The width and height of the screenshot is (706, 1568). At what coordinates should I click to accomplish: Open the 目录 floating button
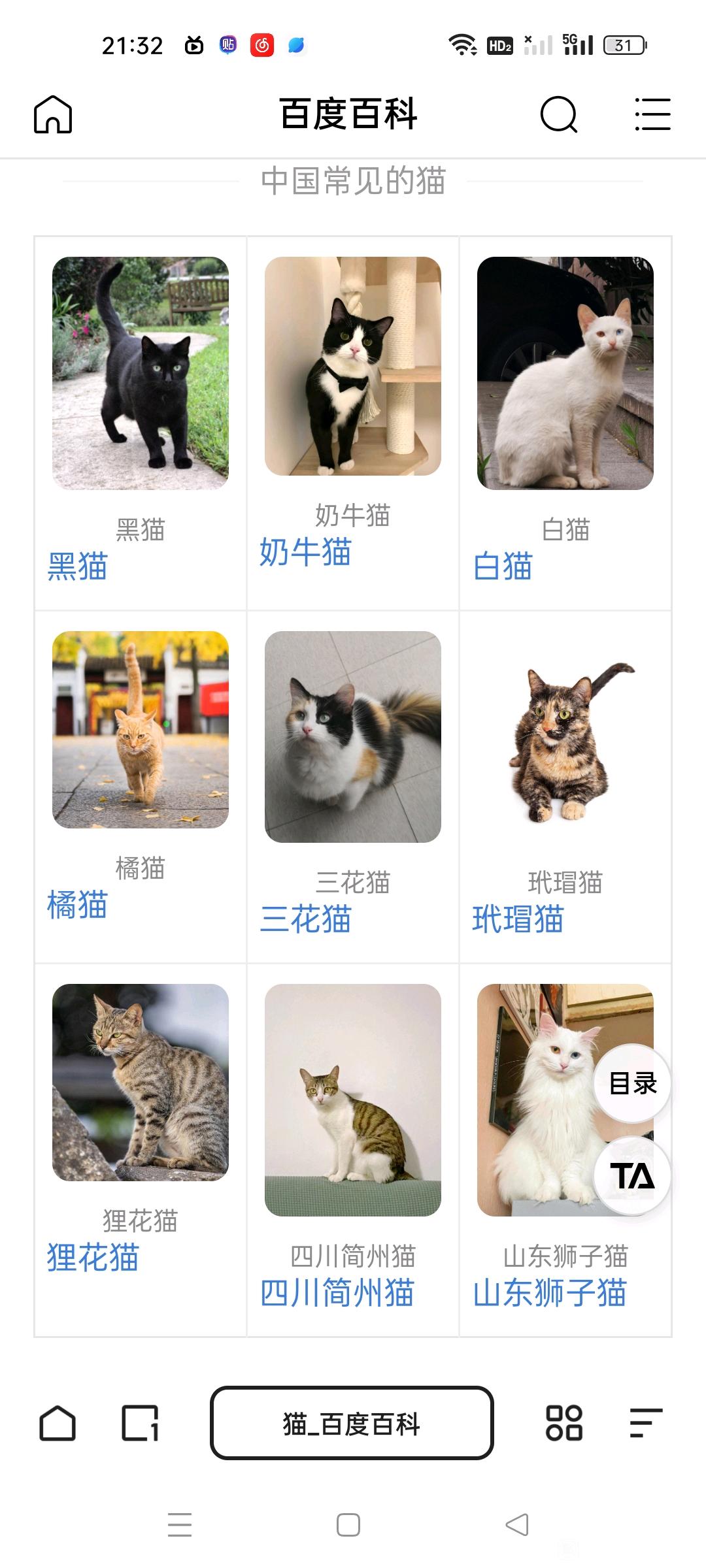point(632,1083)
